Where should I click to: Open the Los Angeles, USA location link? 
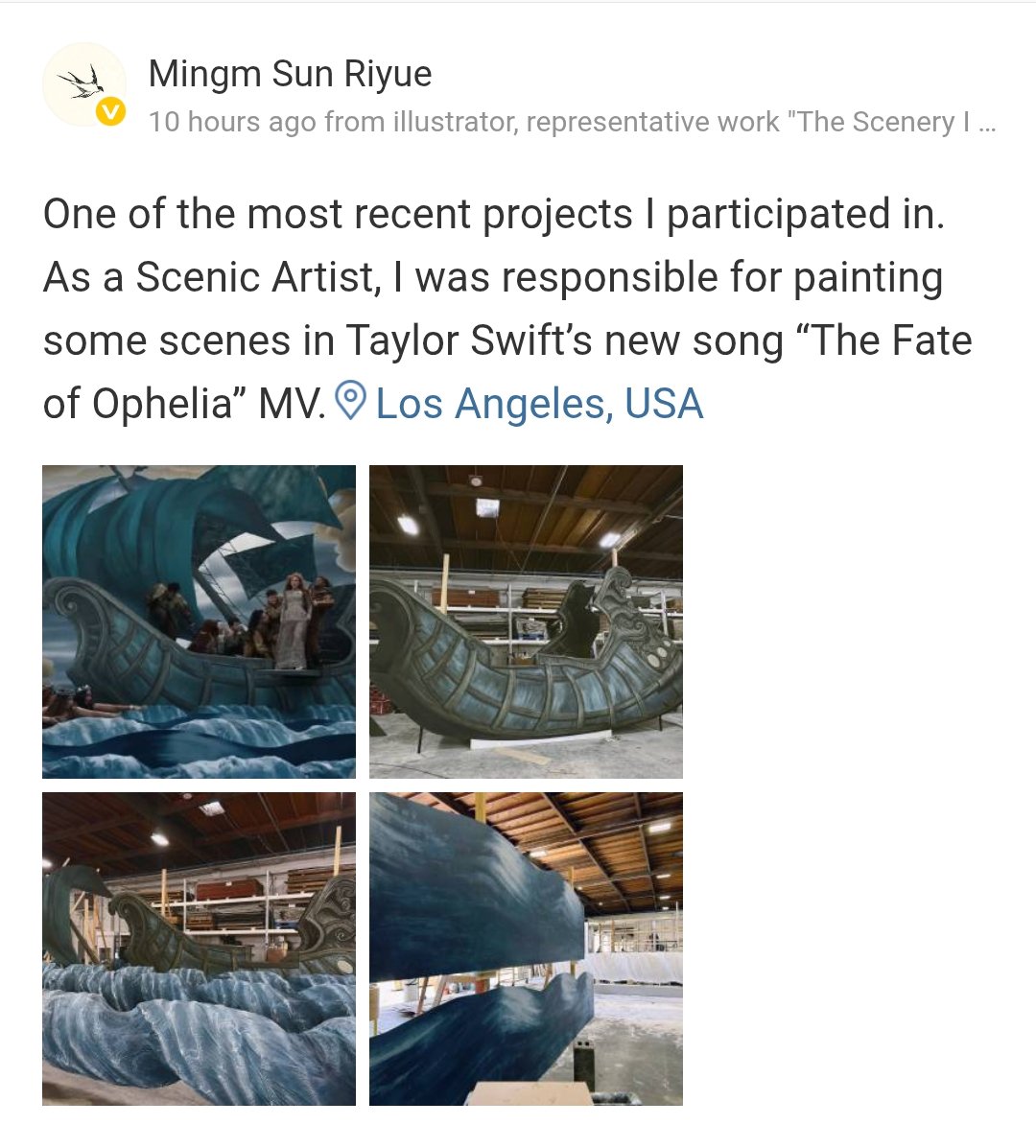pos(538,404)
